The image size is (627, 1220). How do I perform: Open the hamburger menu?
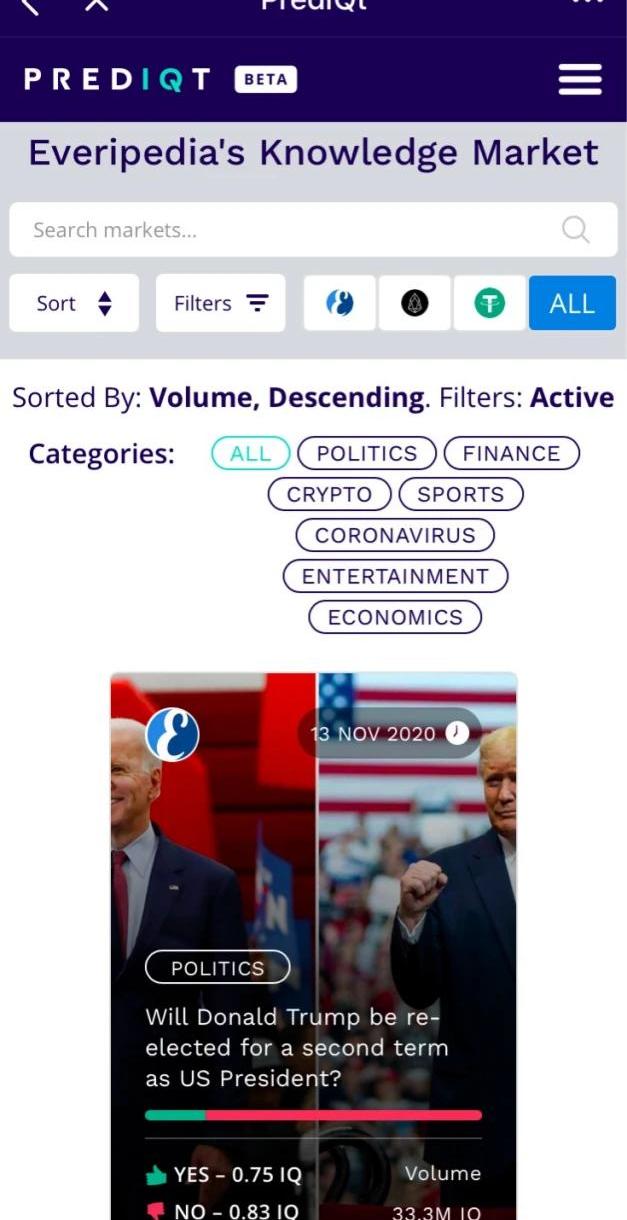[x=580, y=79]
